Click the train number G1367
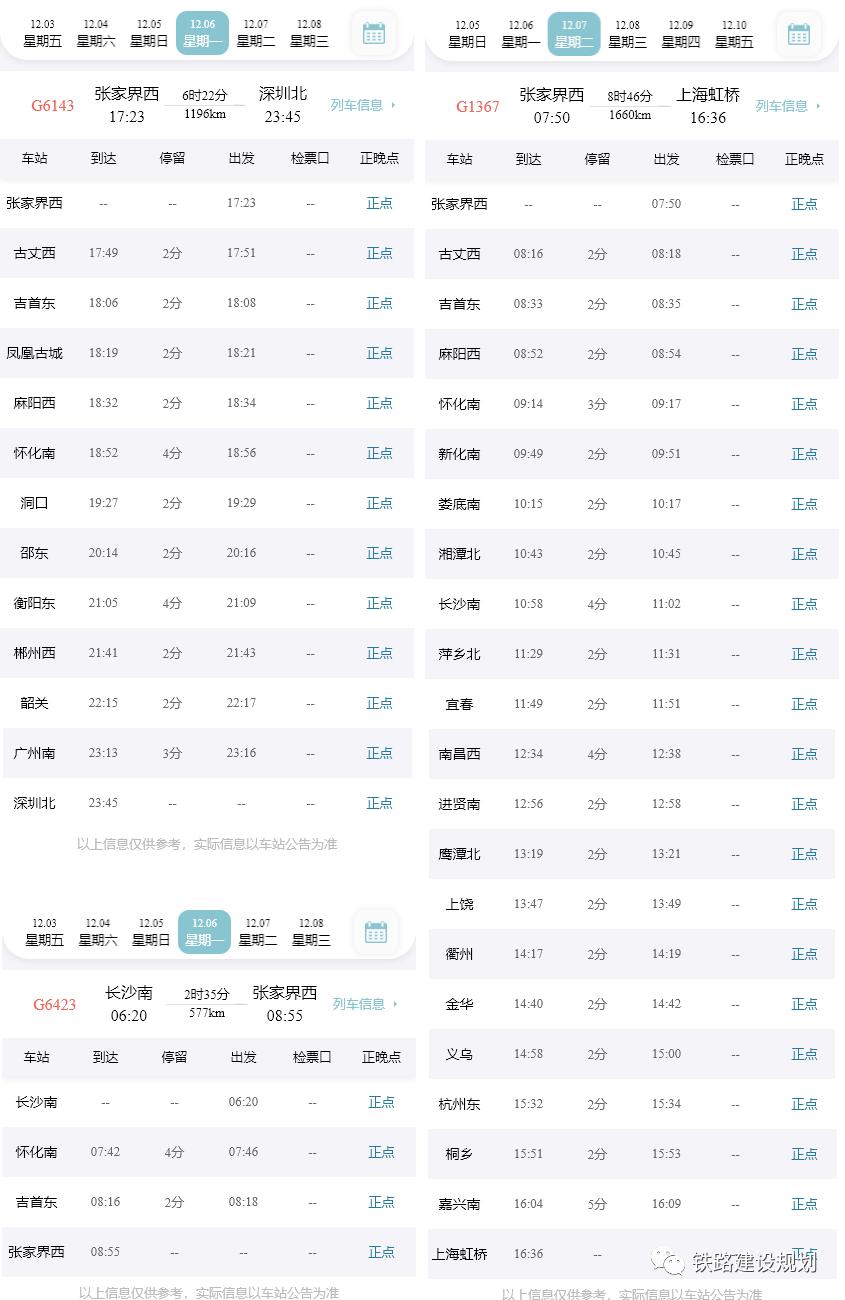 click(476, 106)
